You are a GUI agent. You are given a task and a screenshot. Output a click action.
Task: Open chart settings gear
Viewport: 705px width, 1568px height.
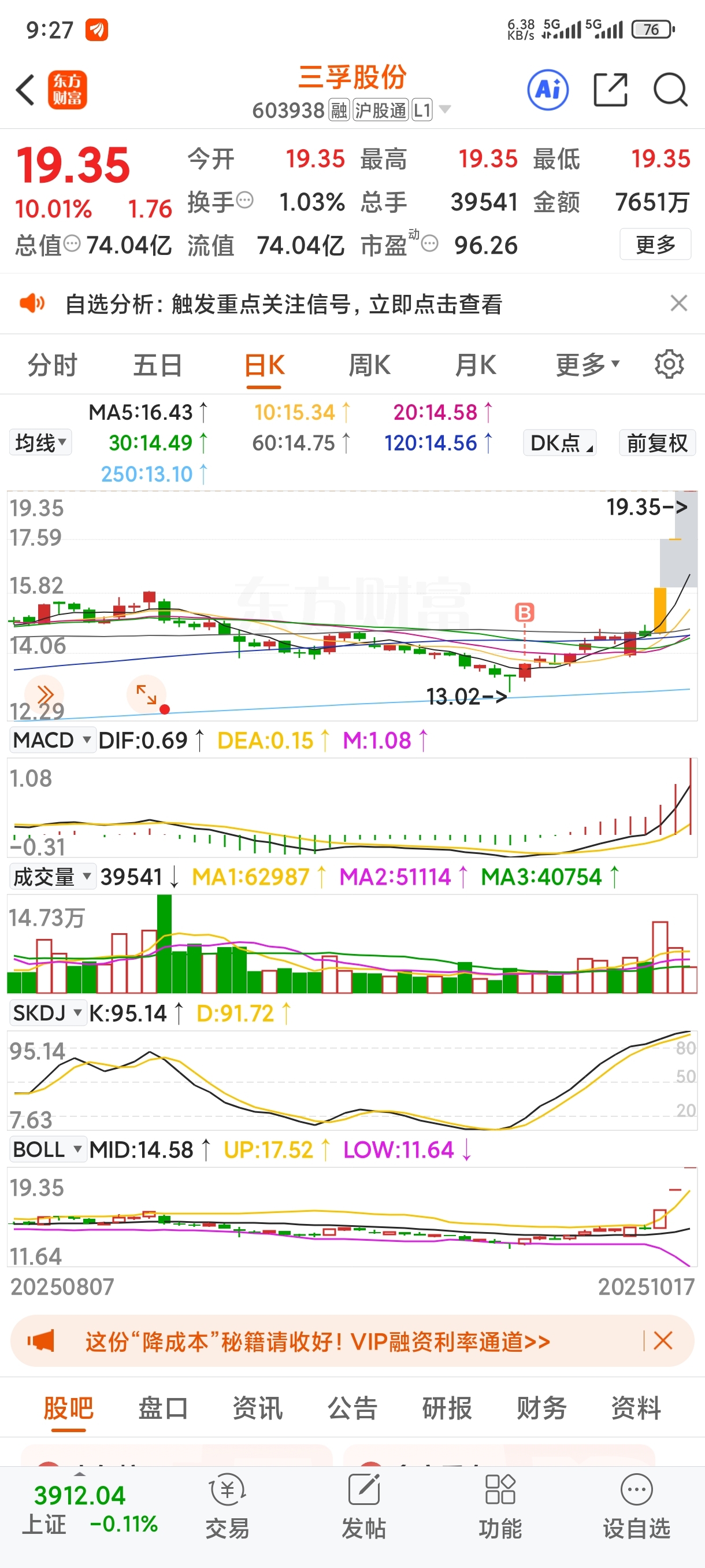pos(669,364)
